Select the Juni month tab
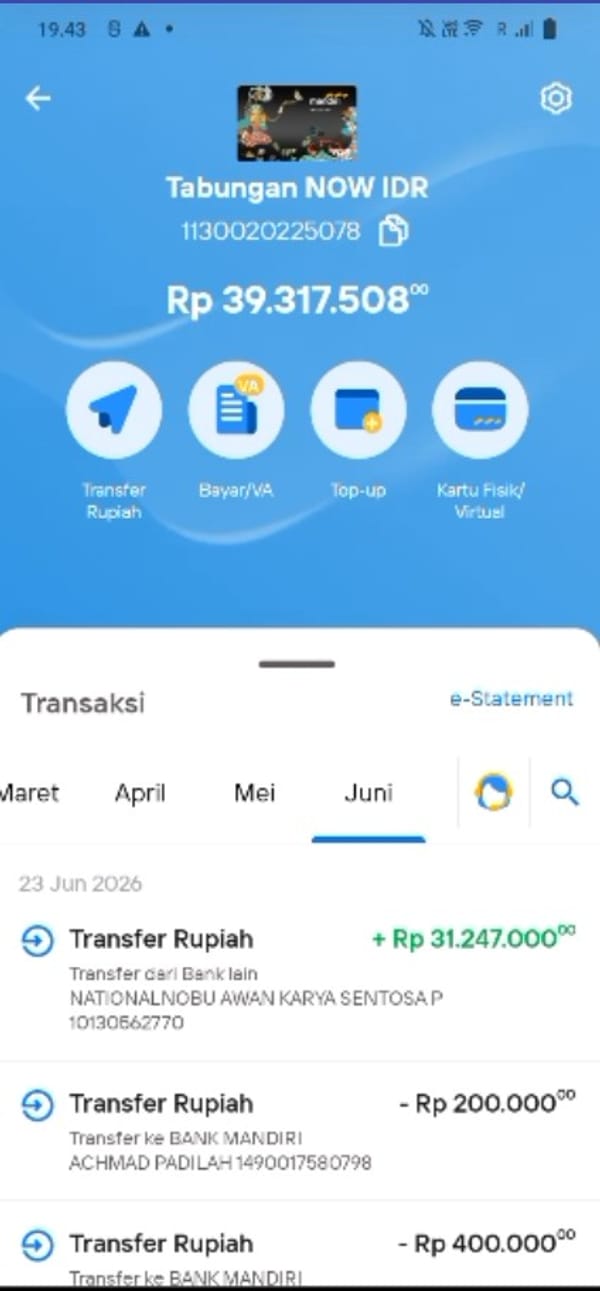Image resolution: width=600 pixels, height=1291 pixels. (x=368, y=793)
